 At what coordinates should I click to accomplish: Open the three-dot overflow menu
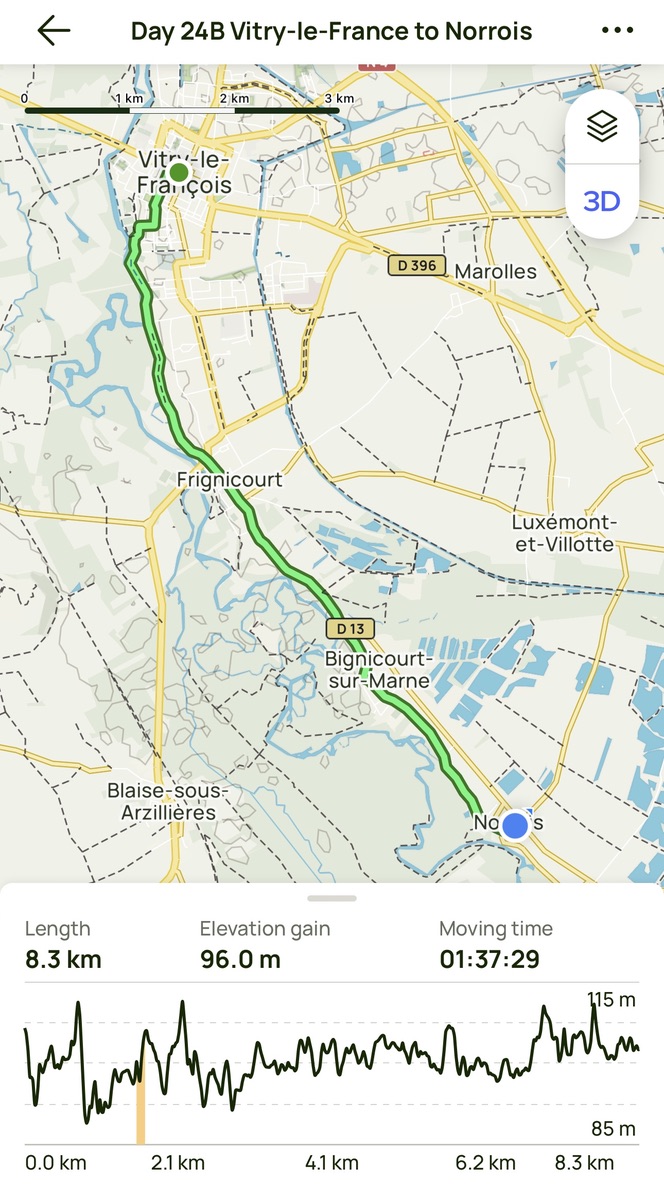[x=617, y=31]
